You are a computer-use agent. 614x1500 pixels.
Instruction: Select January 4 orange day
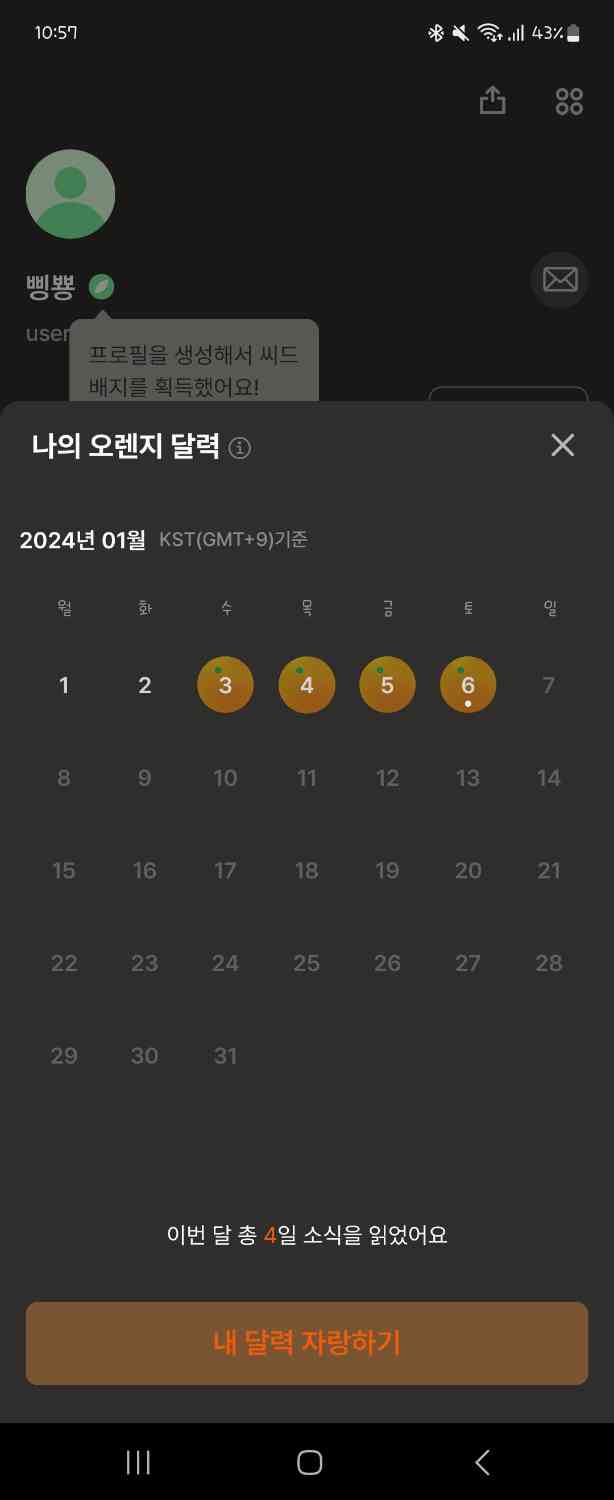point(306,685)
